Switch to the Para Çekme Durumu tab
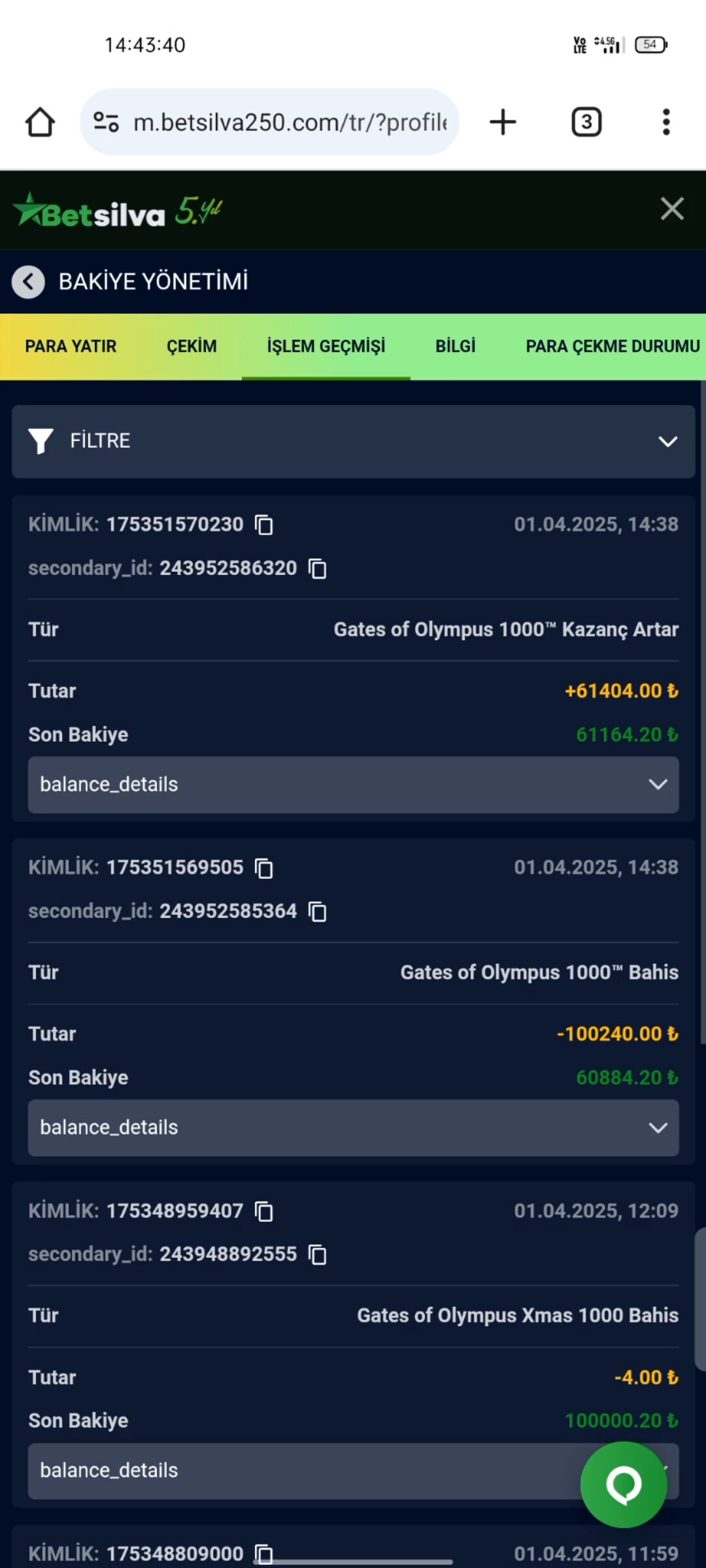The image size is (706, 1568). coord(613,346)
